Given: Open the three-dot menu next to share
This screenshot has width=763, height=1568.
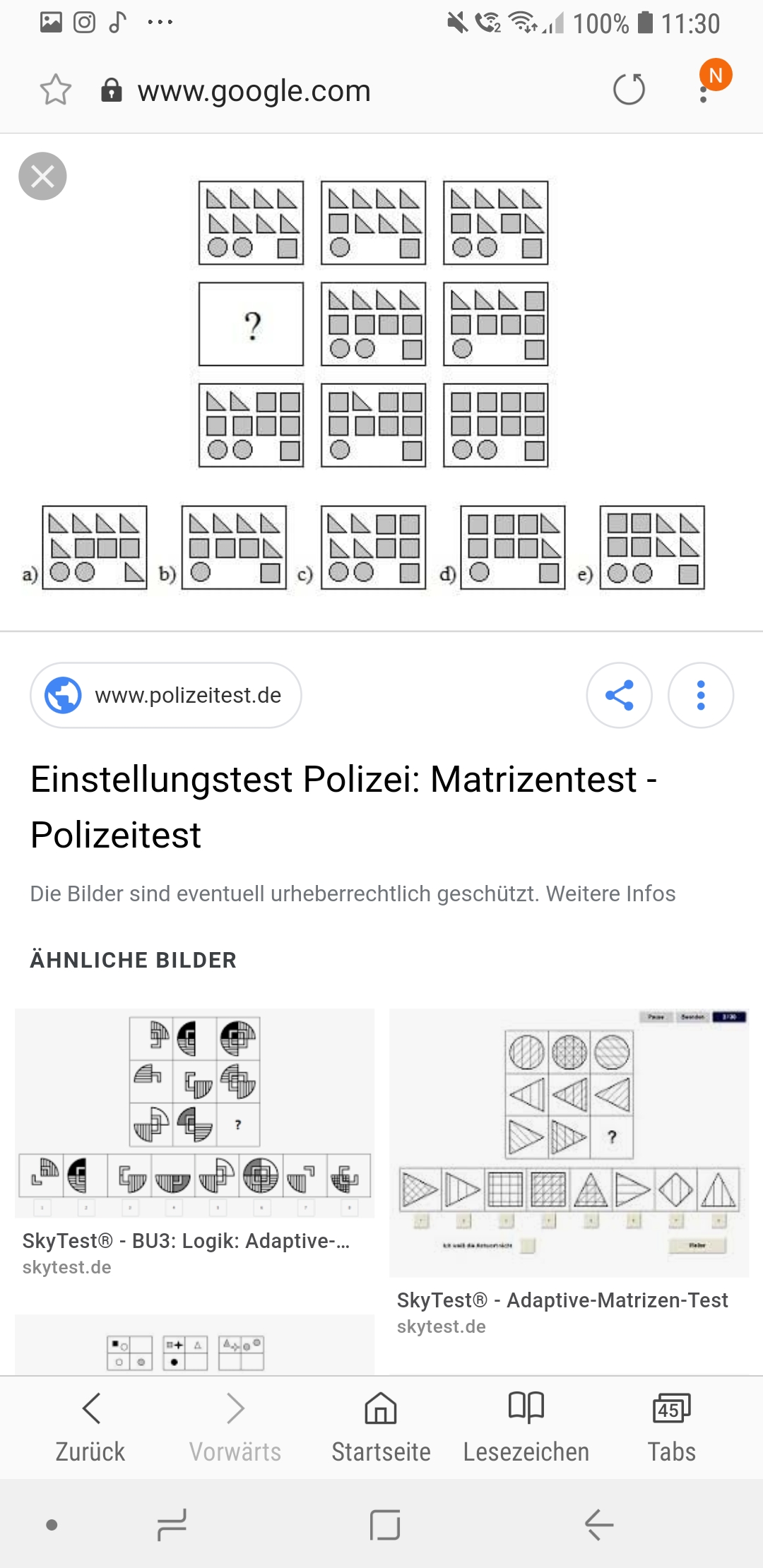Looking at the screenshot, I should 700,695.
